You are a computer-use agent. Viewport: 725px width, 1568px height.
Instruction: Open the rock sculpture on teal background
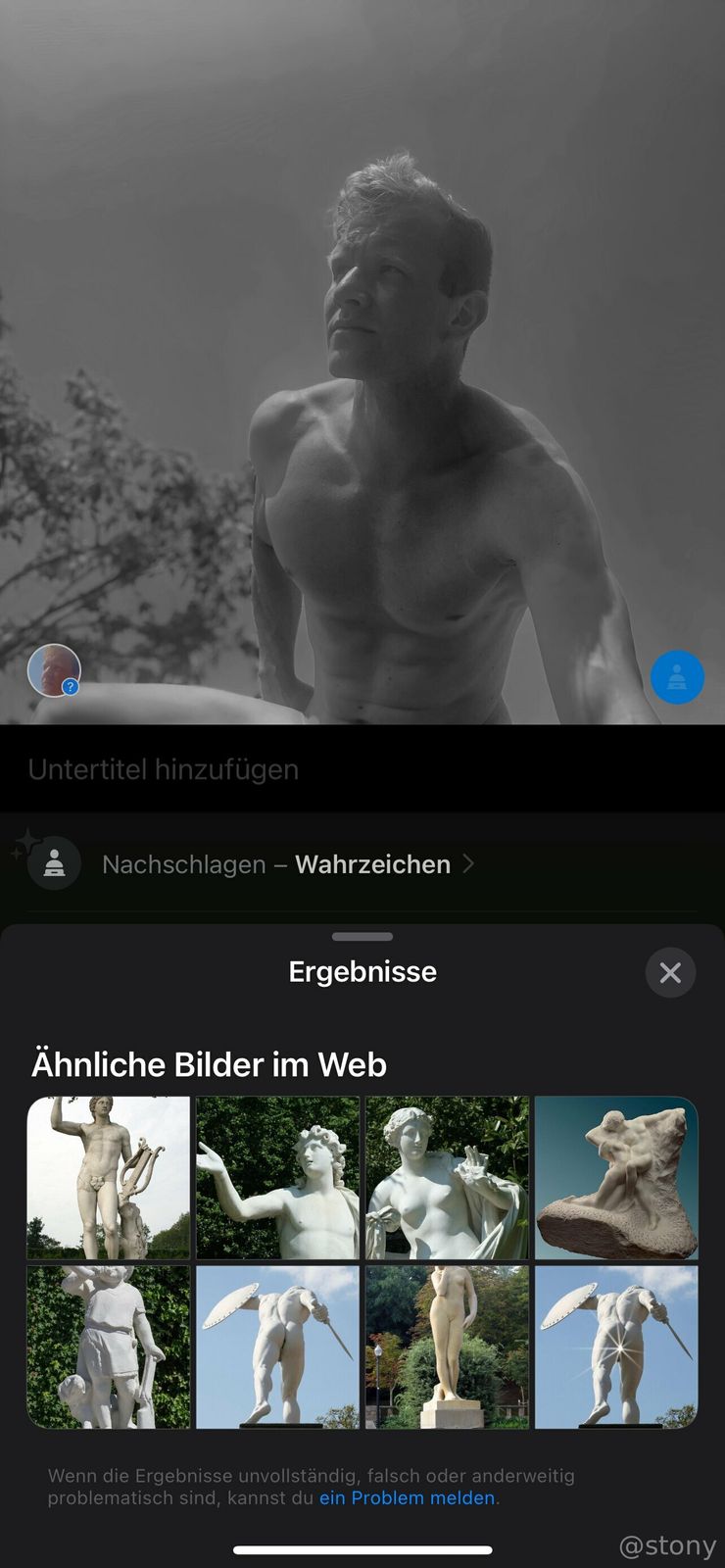[x=616, y=1177]
